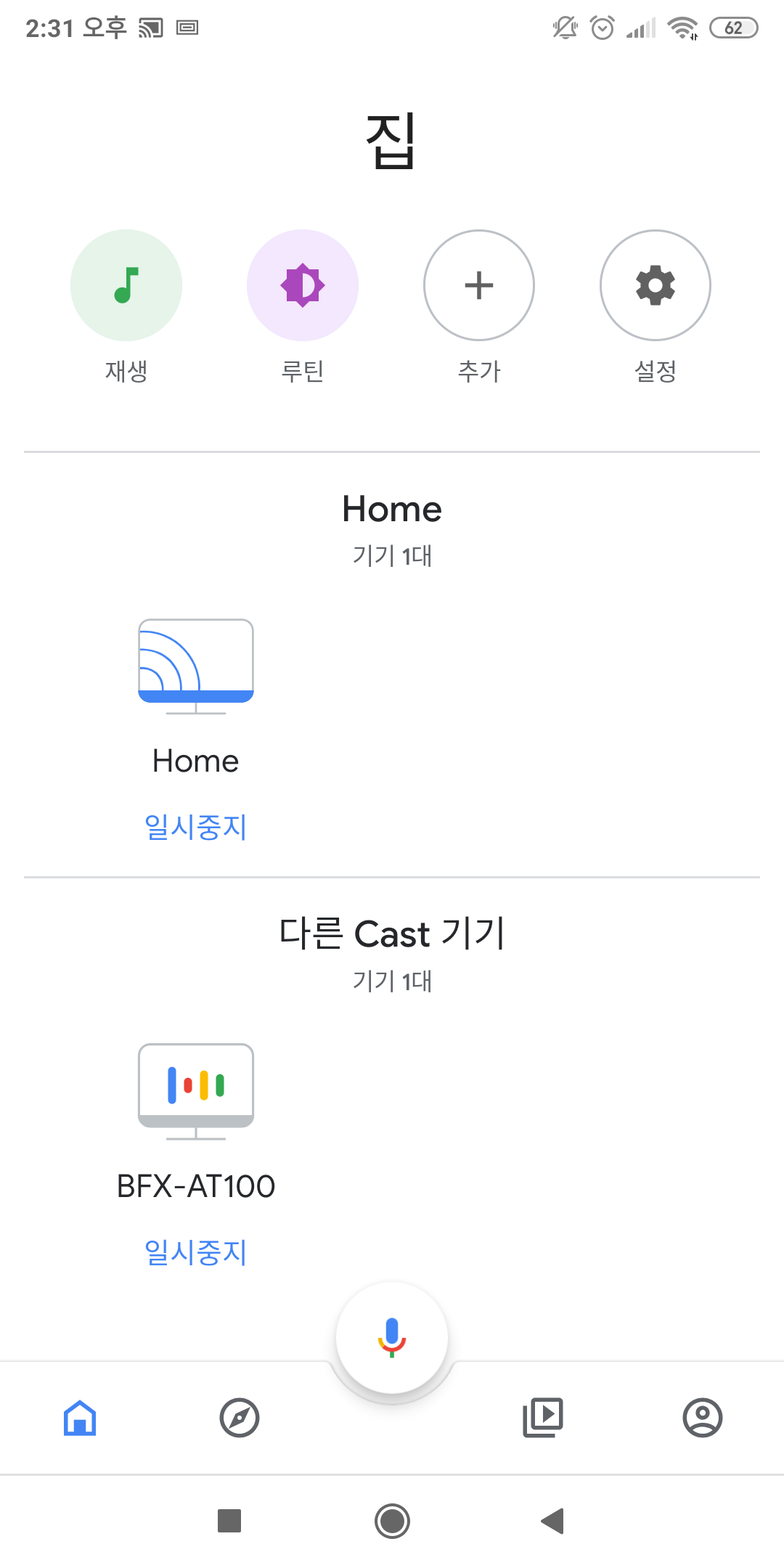Switch to the compass discover tab
This screenshot has width=784, height=1568.
(240, 1418)
